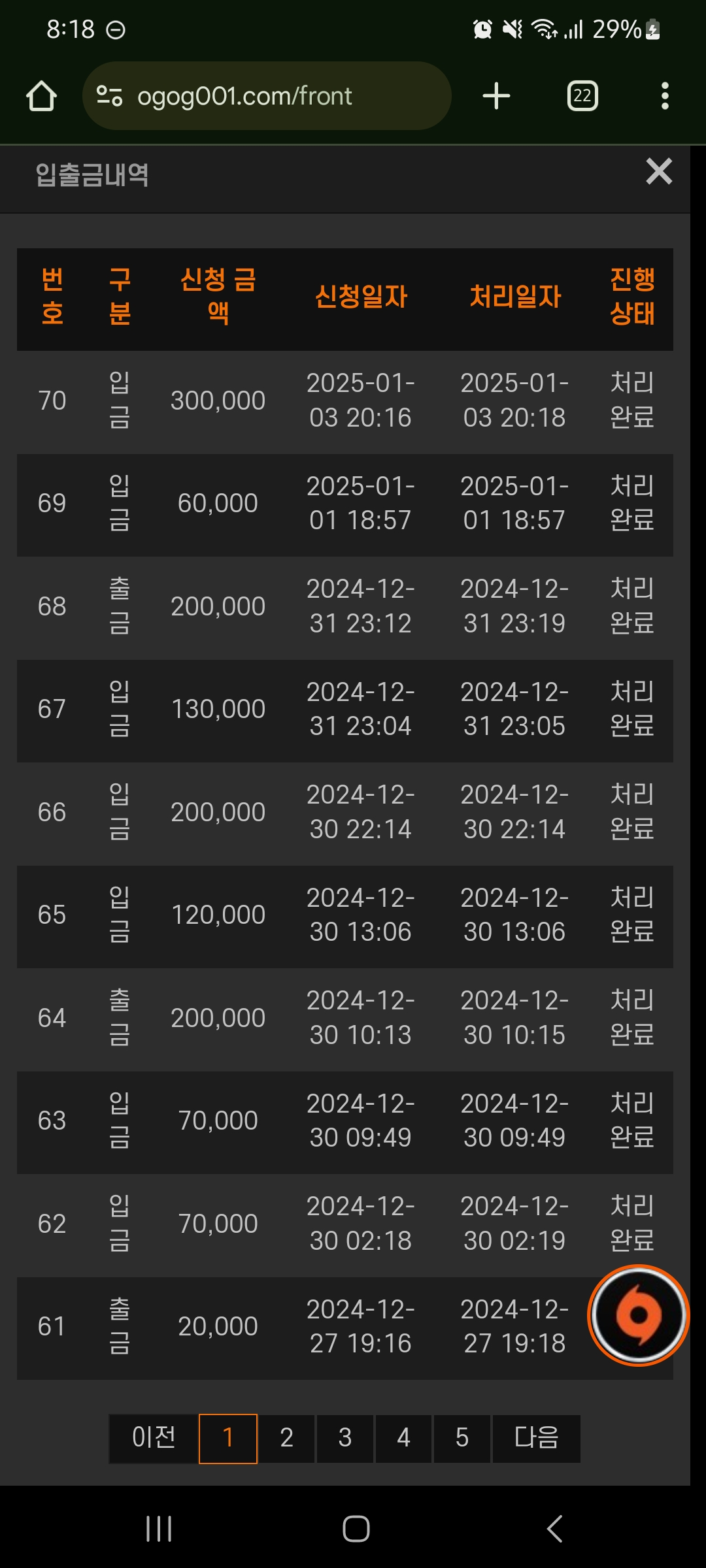Close the 입출금내역 panel
This screenshot has width=706, height=1568.
point(658,172)
